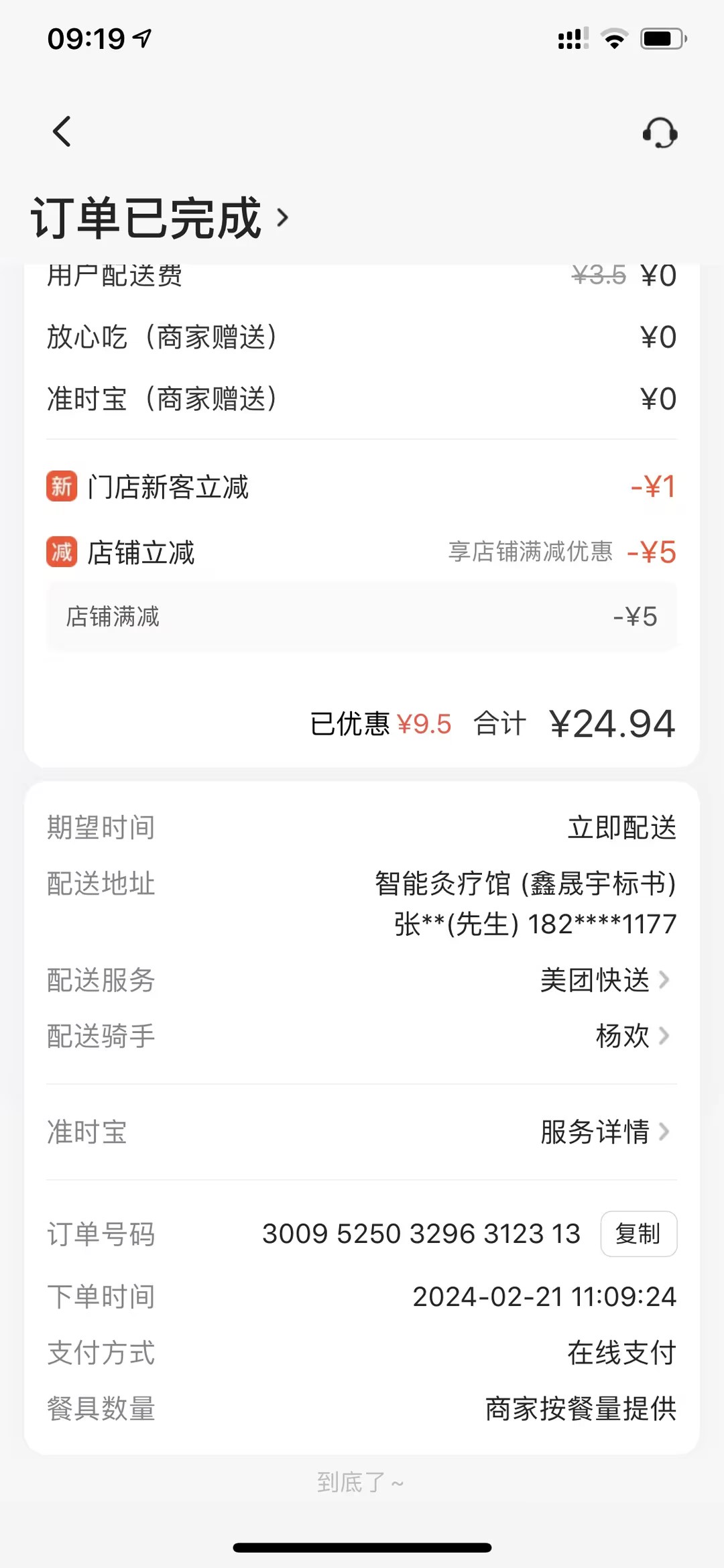Open 准时宝 服务详情
This screenshot has width=724, height=1568.
[x=605, y=1132]
